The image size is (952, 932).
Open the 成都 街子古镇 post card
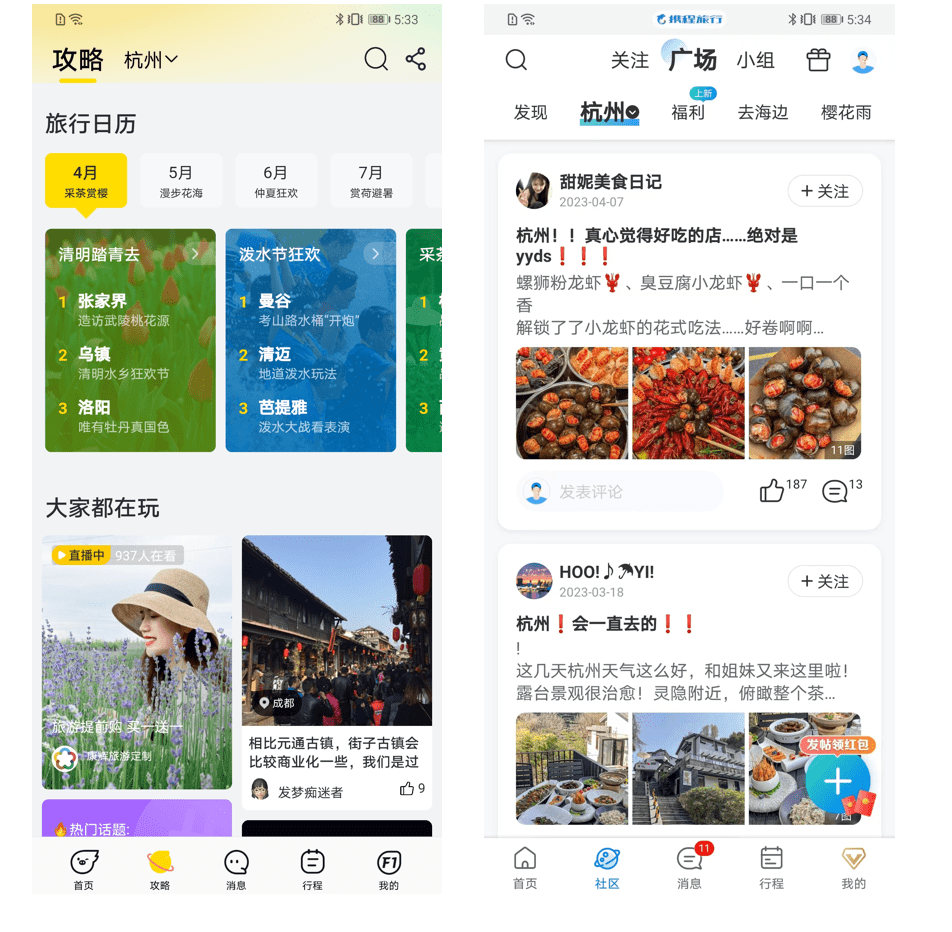[x=337, y=670]
